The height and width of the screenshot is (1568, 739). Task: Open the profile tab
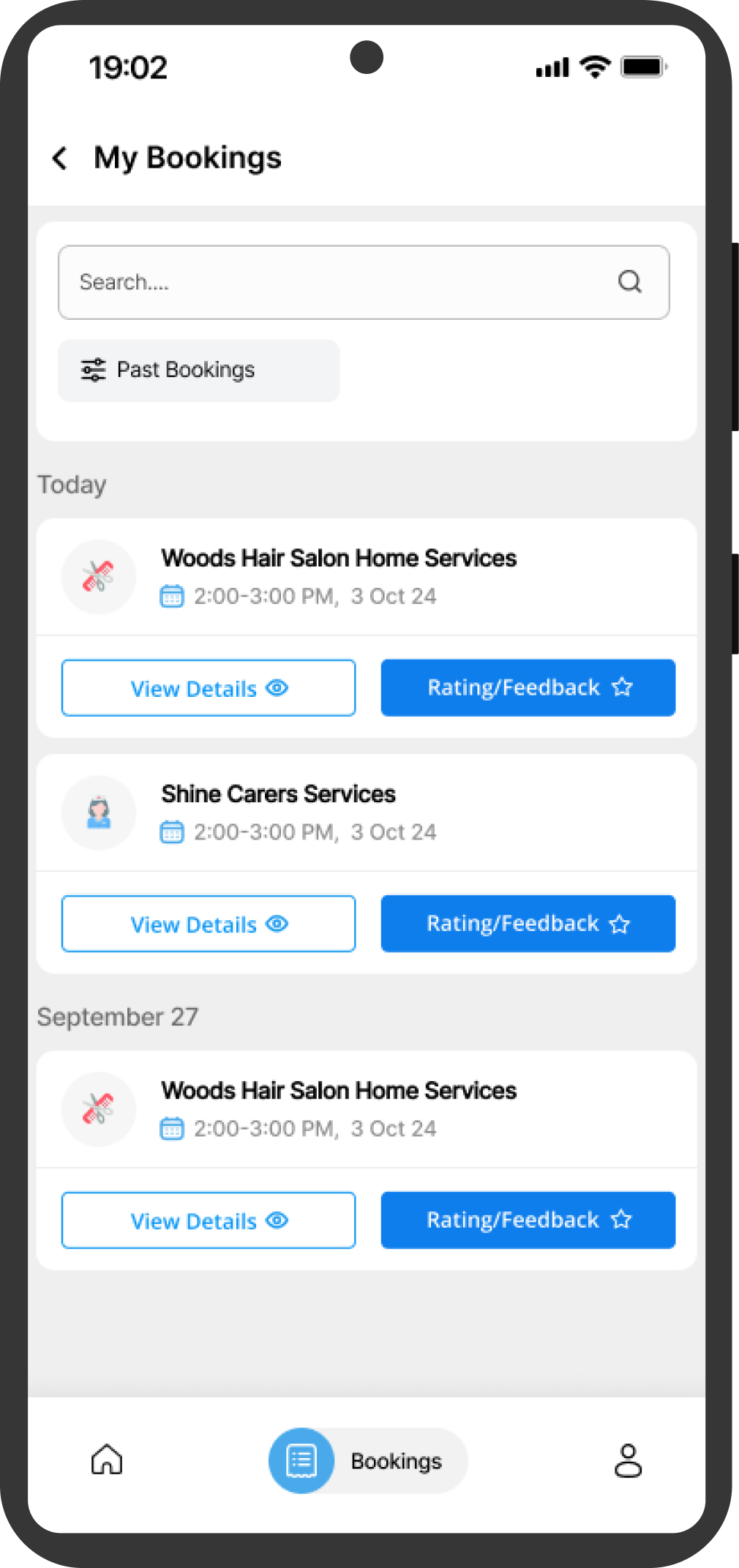tap(628, 1460)
